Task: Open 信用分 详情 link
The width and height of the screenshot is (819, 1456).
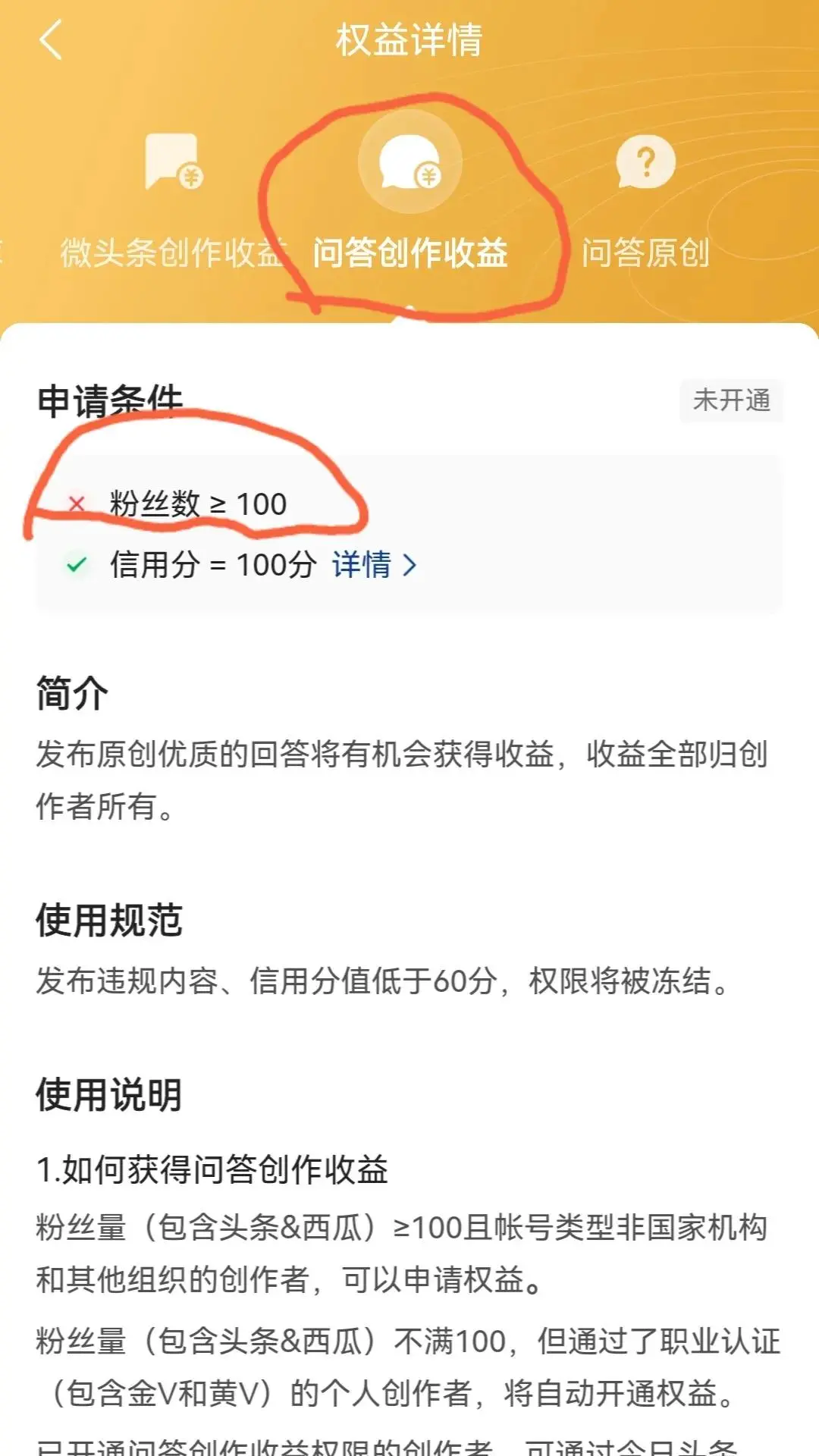Action: coord(374,565)
